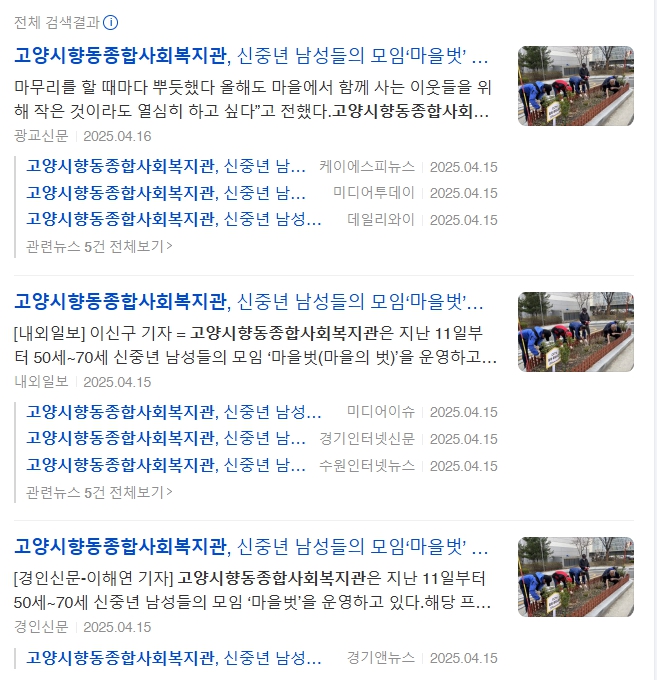This screenshot has height=680, width=657.
Task: Open the thumbnail image of the 광교신문 article
Action: coord(575,86)
